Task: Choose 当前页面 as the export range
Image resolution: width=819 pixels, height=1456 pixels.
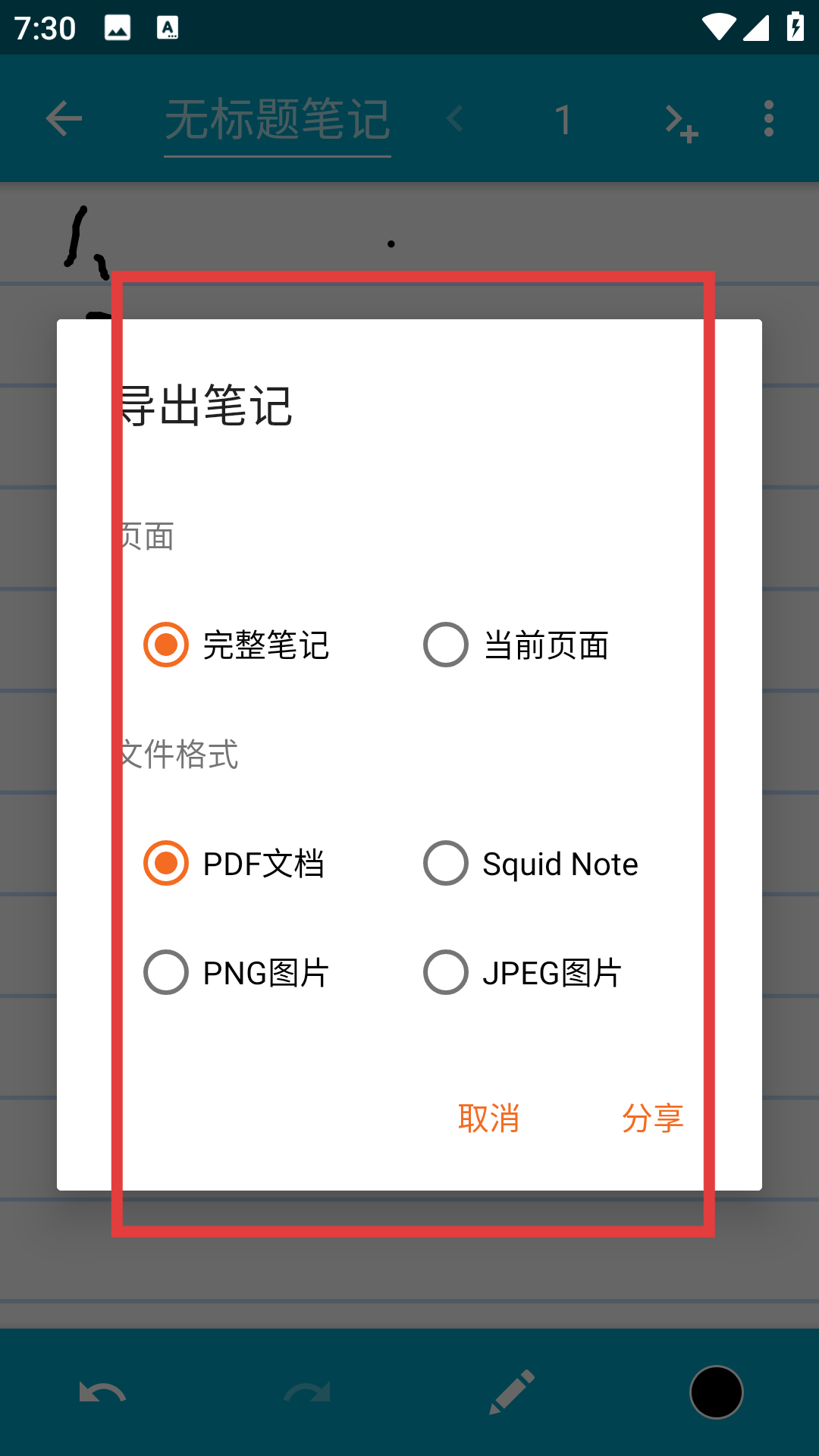Action: click(x=516, y=645)
